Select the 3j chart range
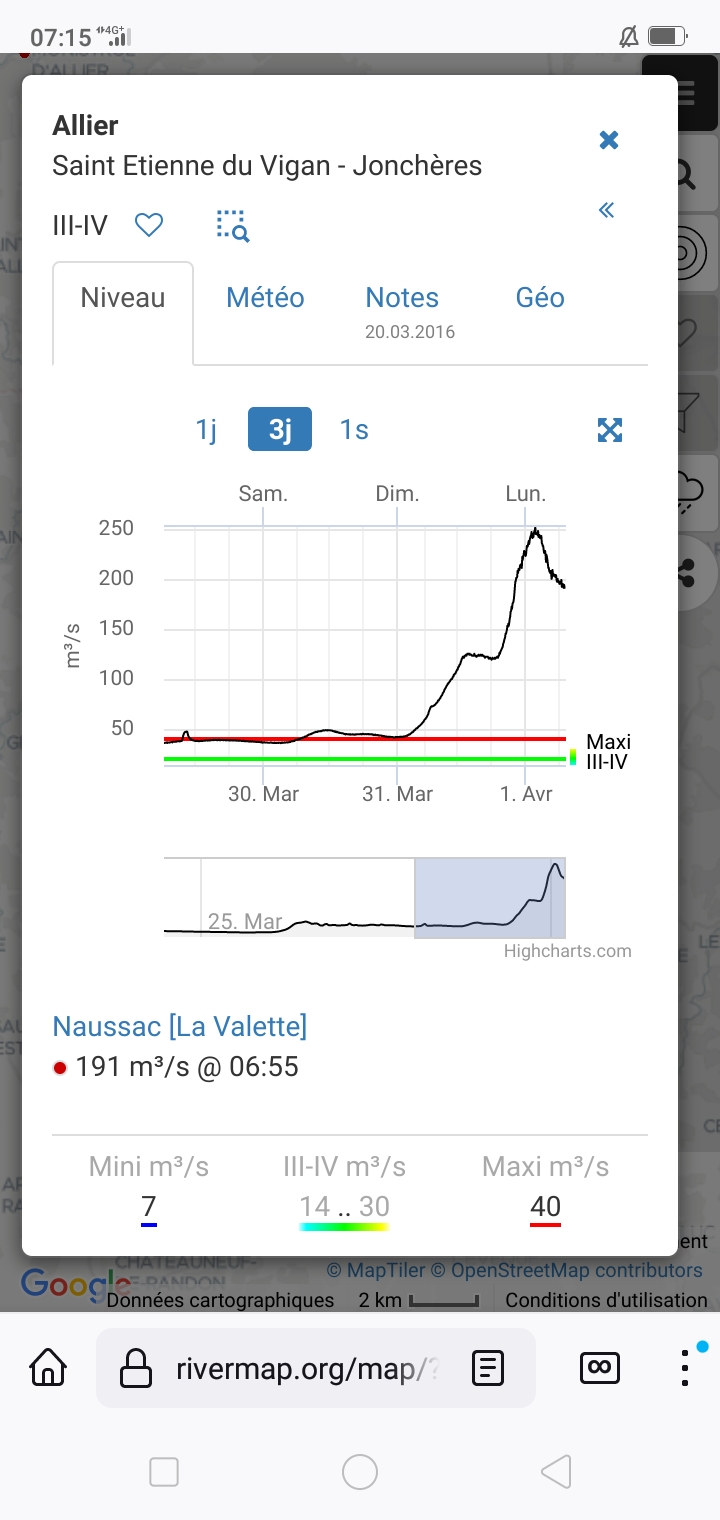The width and height of the screenshot is (720, 1520). 280,430
